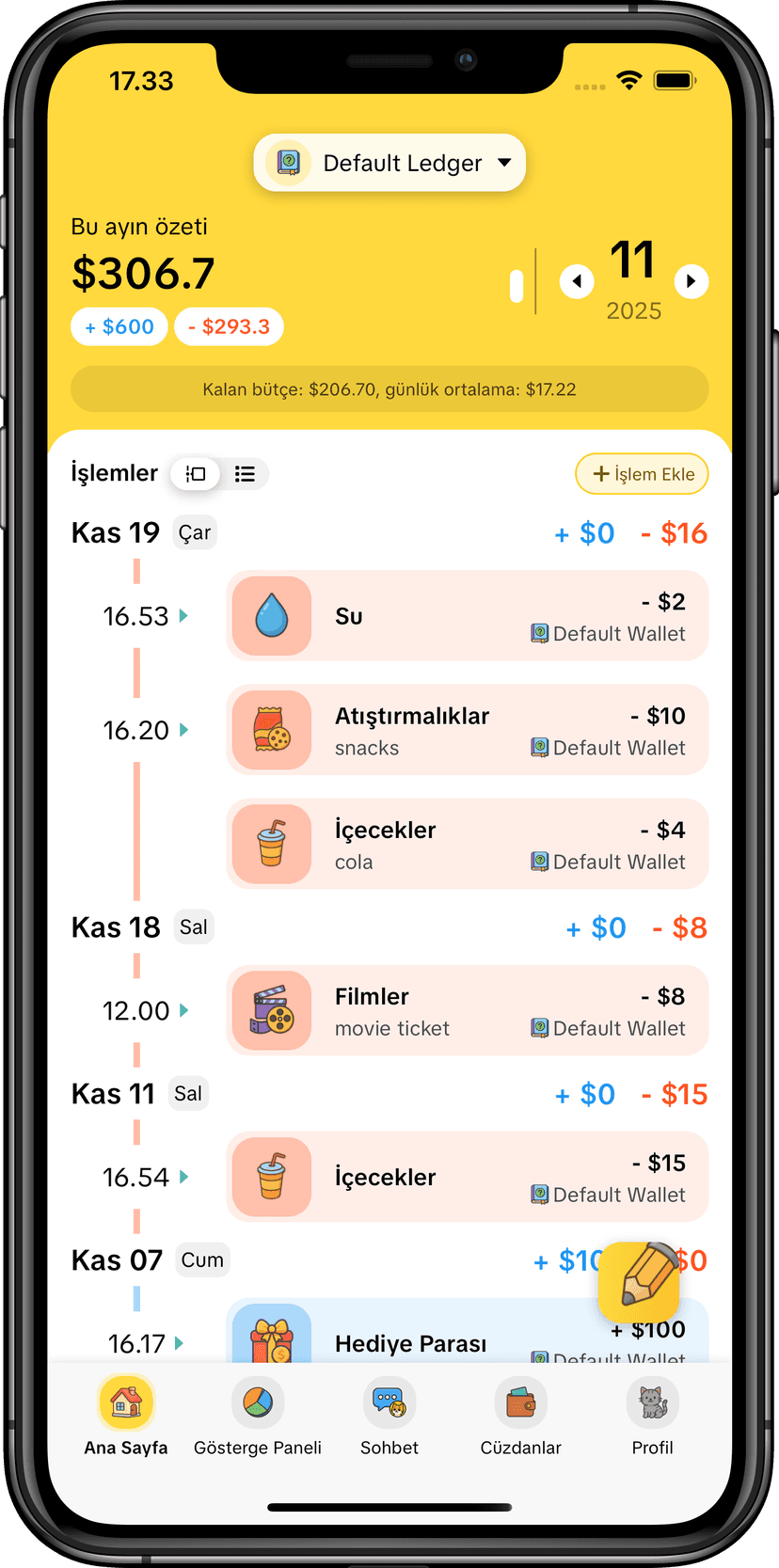Go to the previous month

(x=577, y=281)
